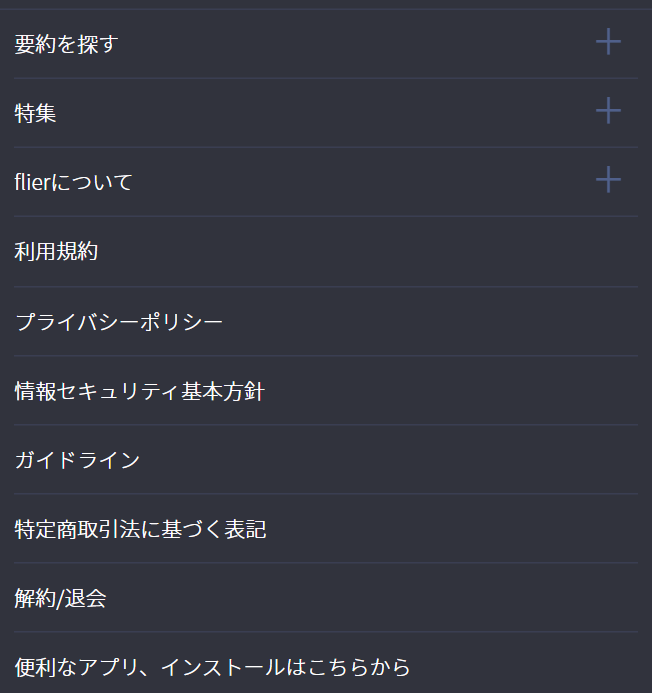
Task: Open プライバシーポリシー page
Action: tap(118, 322)
